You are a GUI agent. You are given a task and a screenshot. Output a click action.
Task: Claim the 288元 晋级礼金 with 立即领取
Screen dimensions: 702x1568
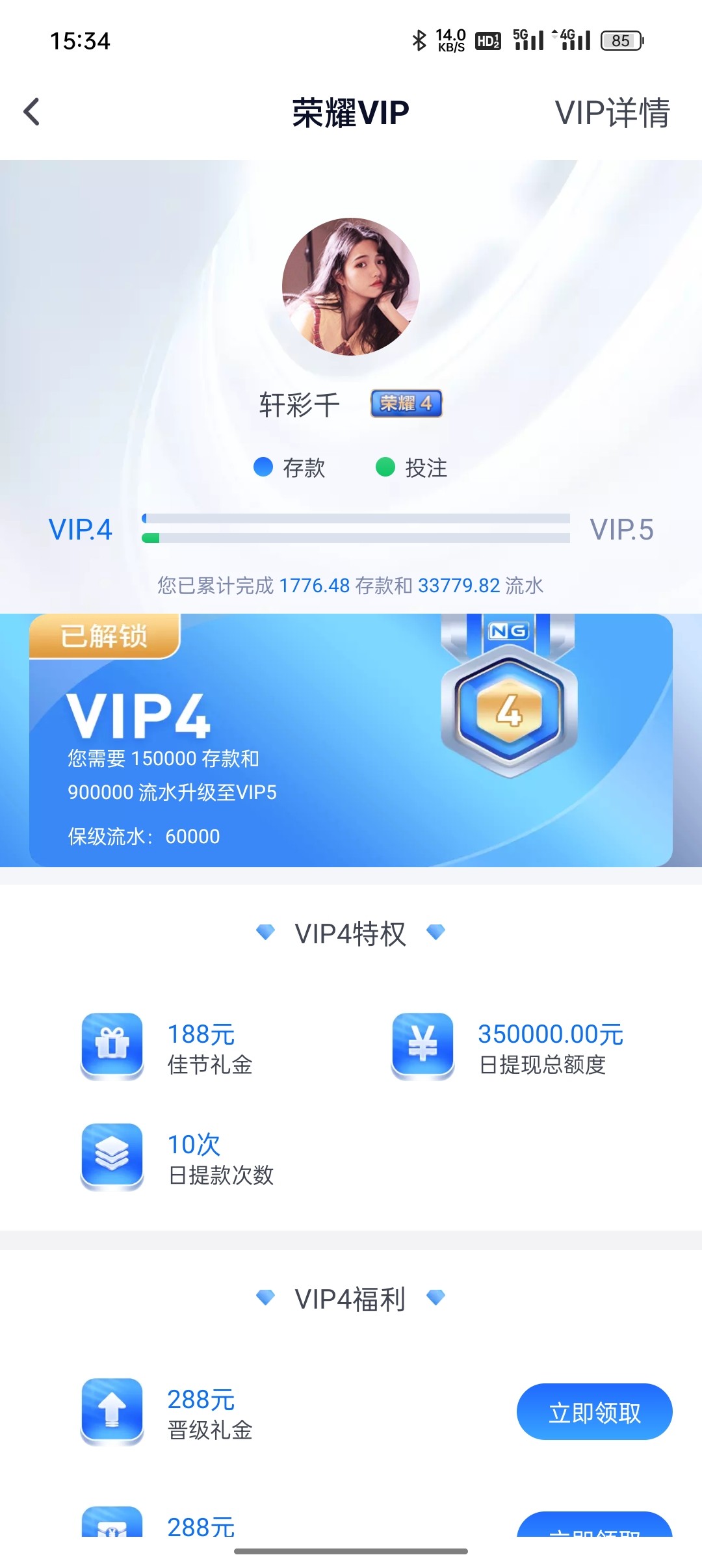tap(594, 1412)
